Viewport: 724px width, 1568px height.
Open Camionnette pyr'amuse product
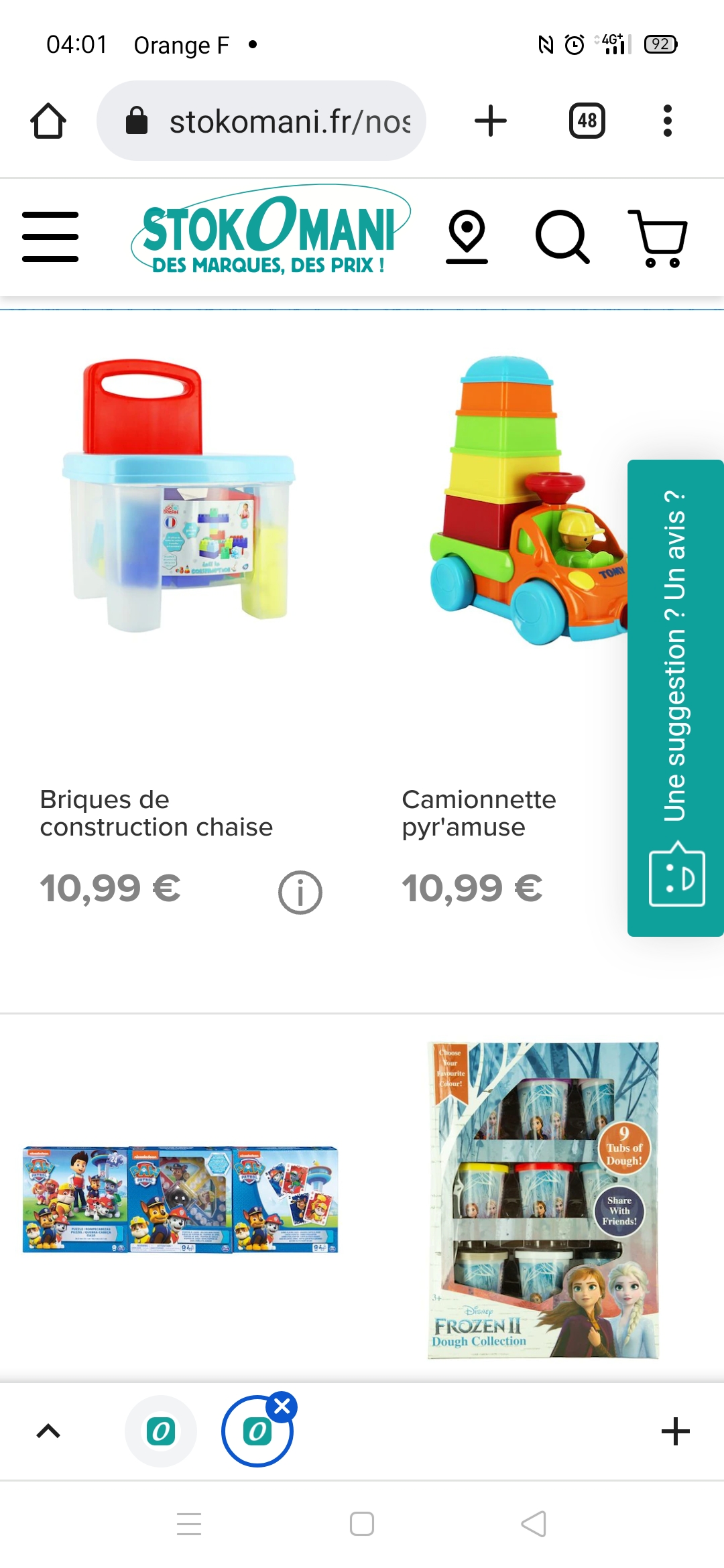click(x=479, y=813)
